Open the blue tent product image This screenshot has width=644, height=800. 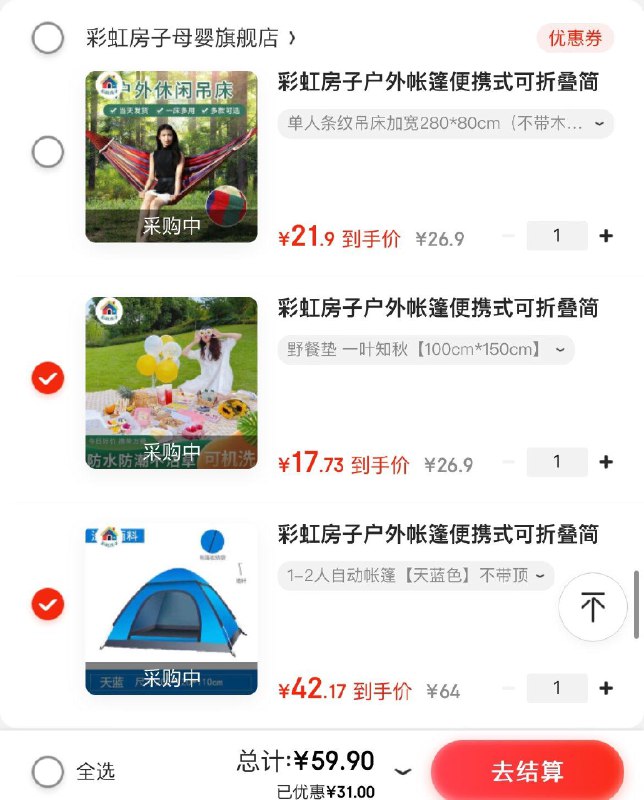pos(171,609)
